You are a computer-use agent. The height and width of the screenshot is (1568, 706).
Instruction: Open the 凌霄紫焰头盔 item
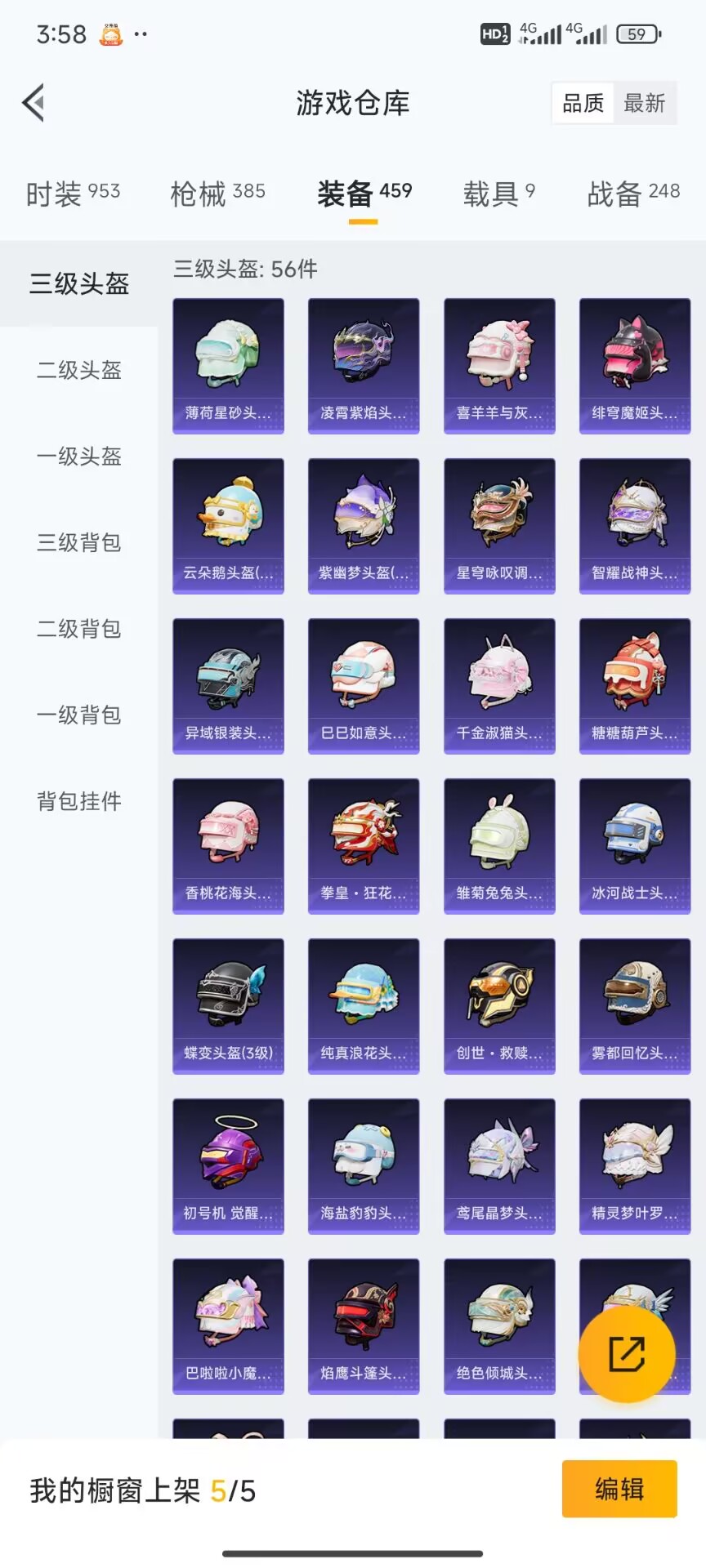364,365
